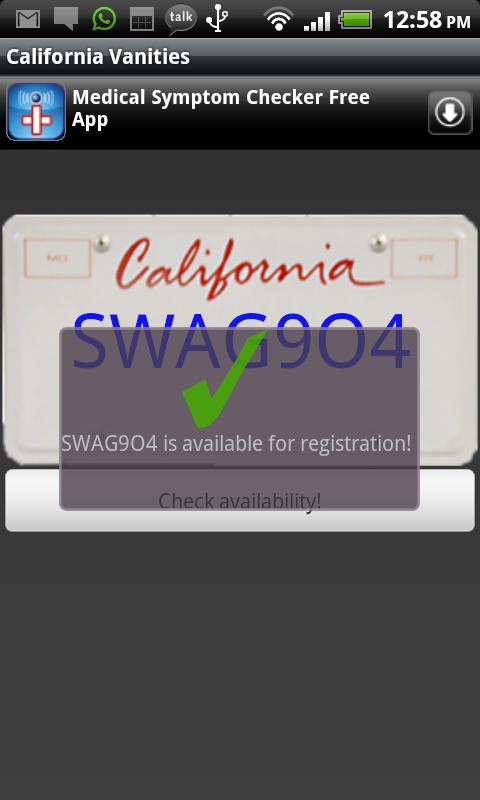This screenshot has width=480, height=800.
Task: Tap the Check availability! button
Action: (x=240, y=501)
